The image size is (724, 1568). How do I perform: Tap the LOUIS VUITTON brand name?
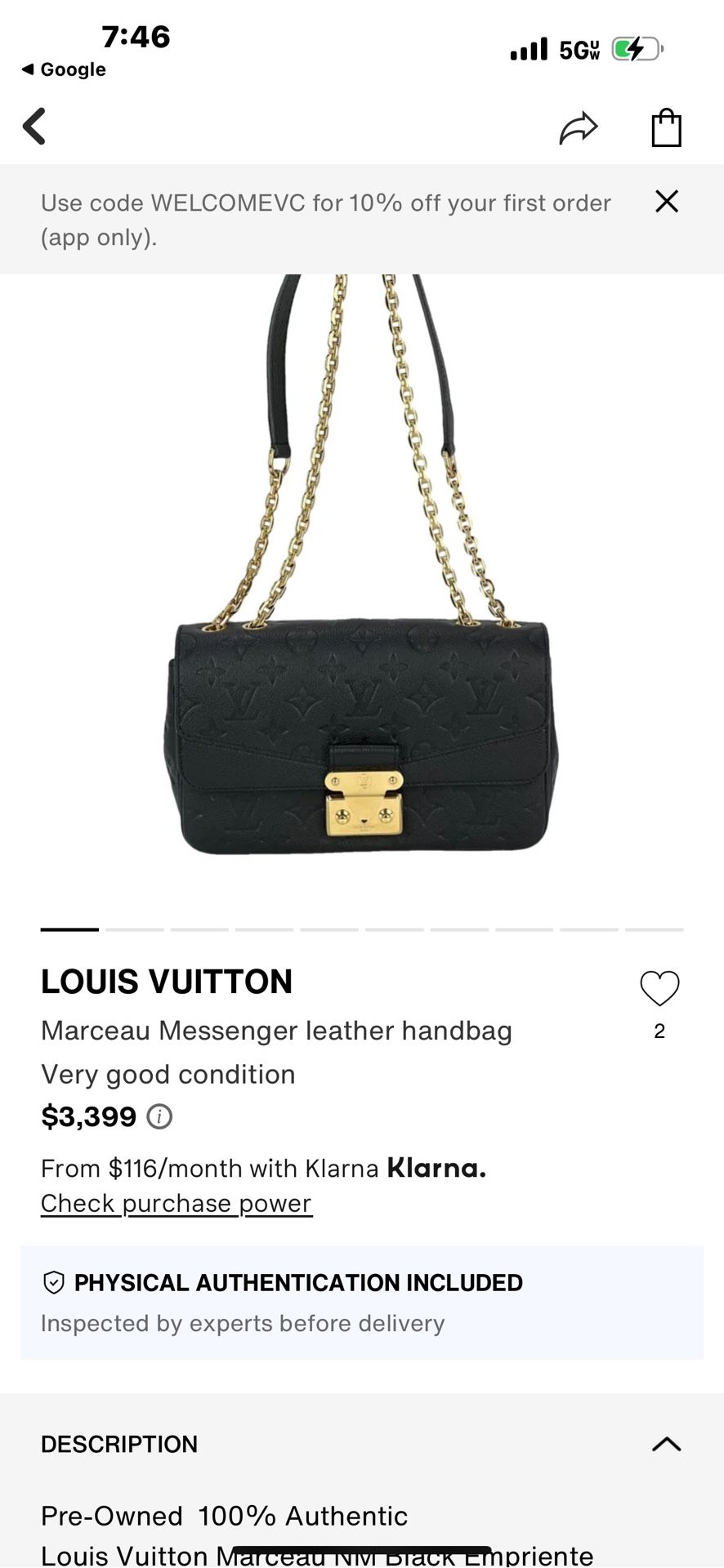pos(167,981)
